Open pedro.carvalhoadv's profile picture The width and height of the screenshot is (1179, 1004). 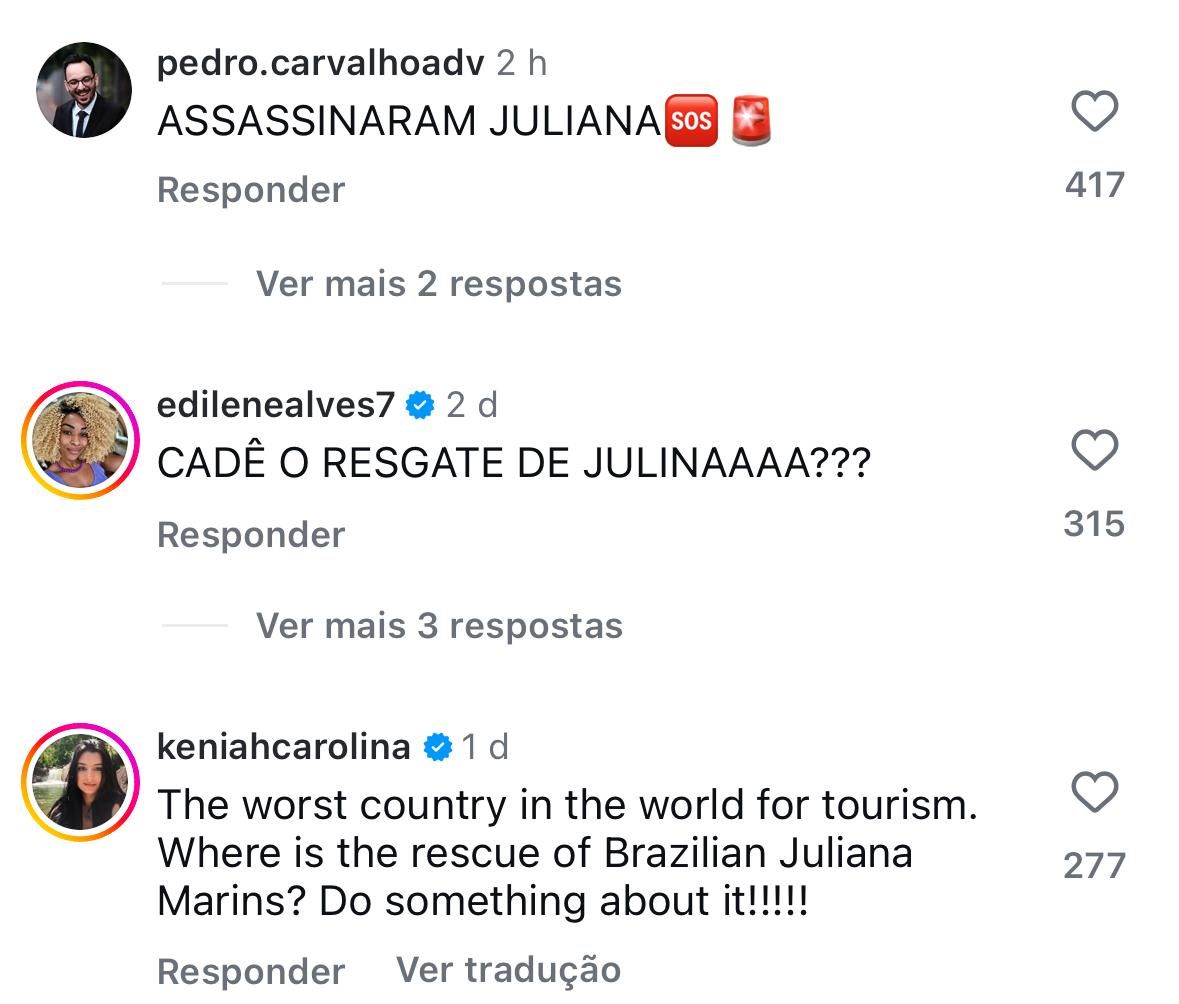pos(84,90)
